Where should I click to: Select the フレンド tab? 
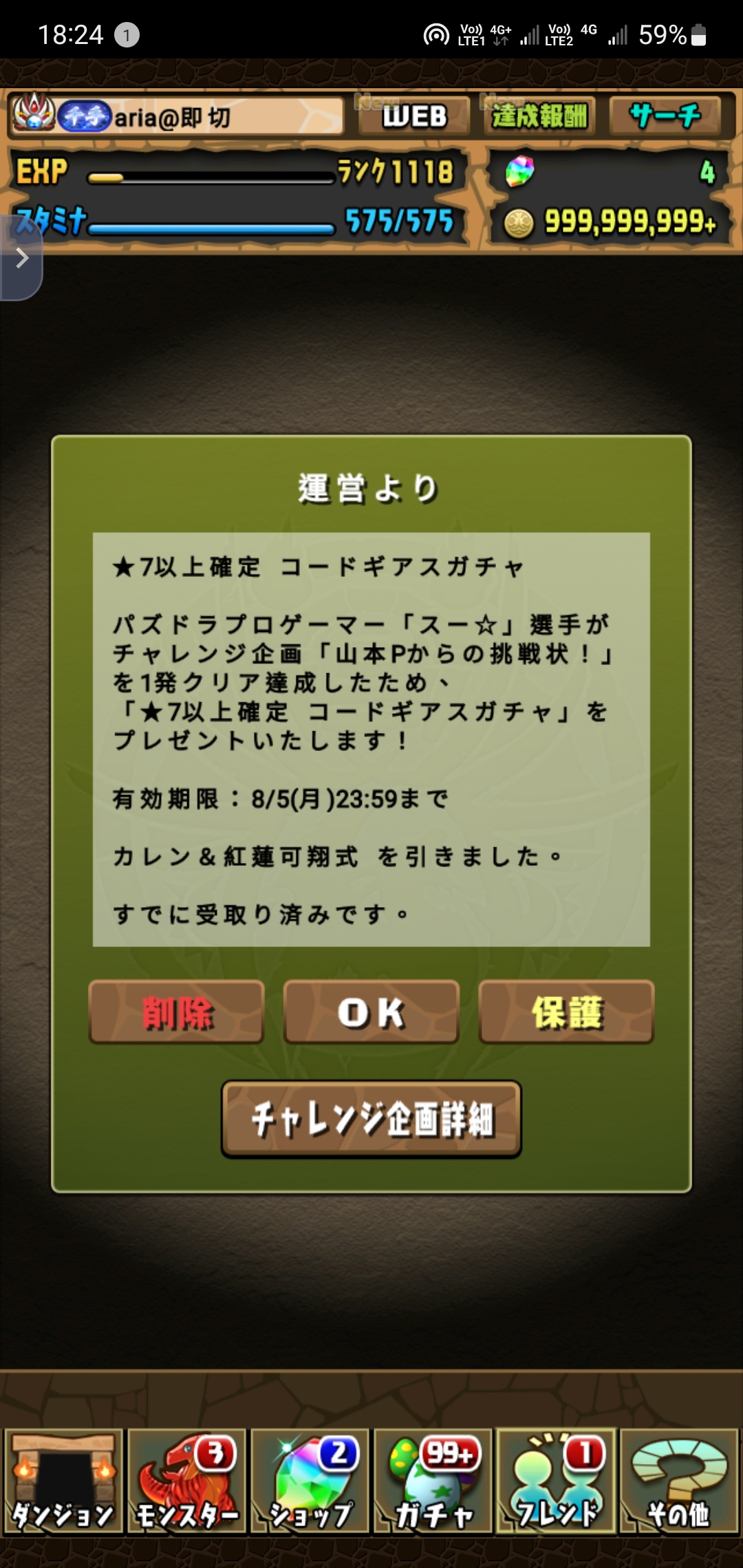(x=556, y=1481)
